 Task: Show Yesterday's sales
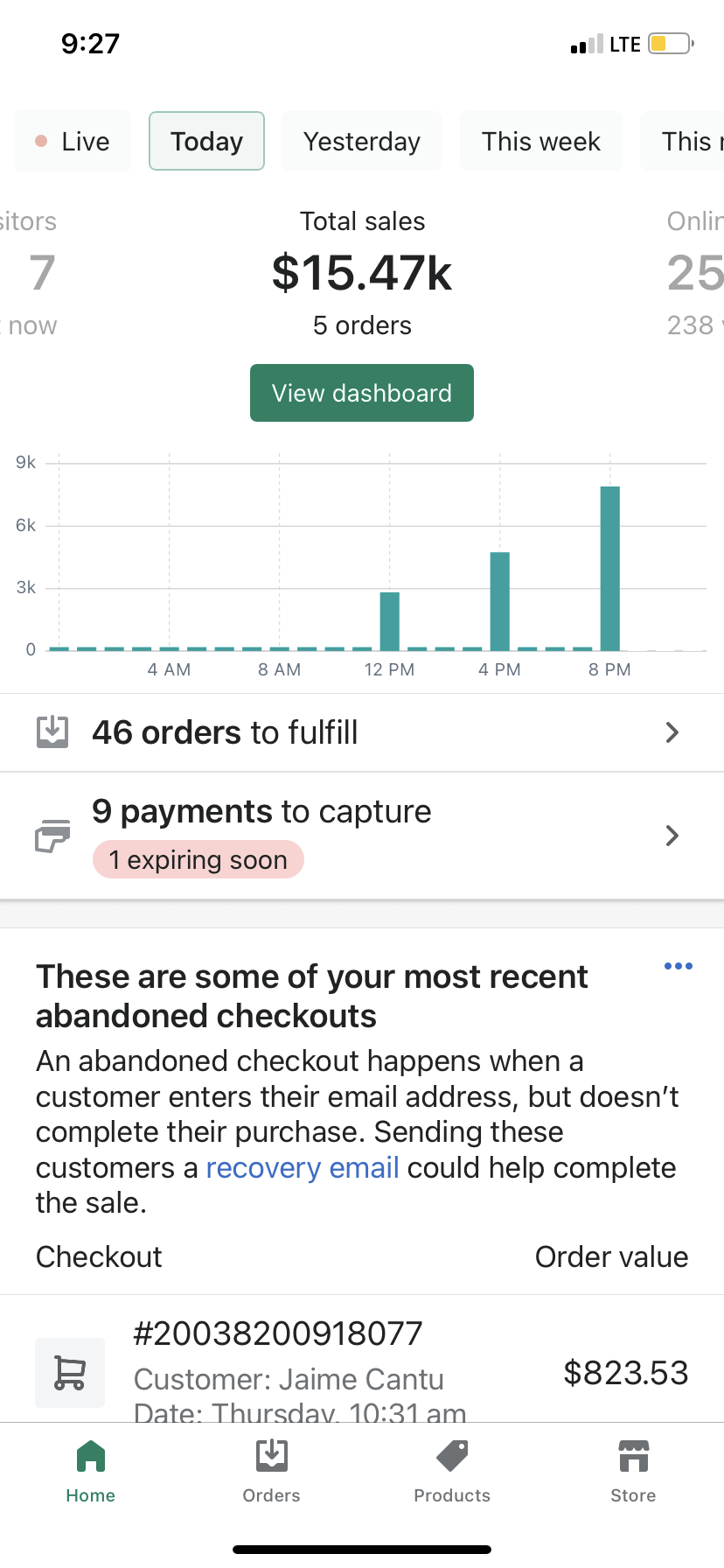click(x=362, y=142)
